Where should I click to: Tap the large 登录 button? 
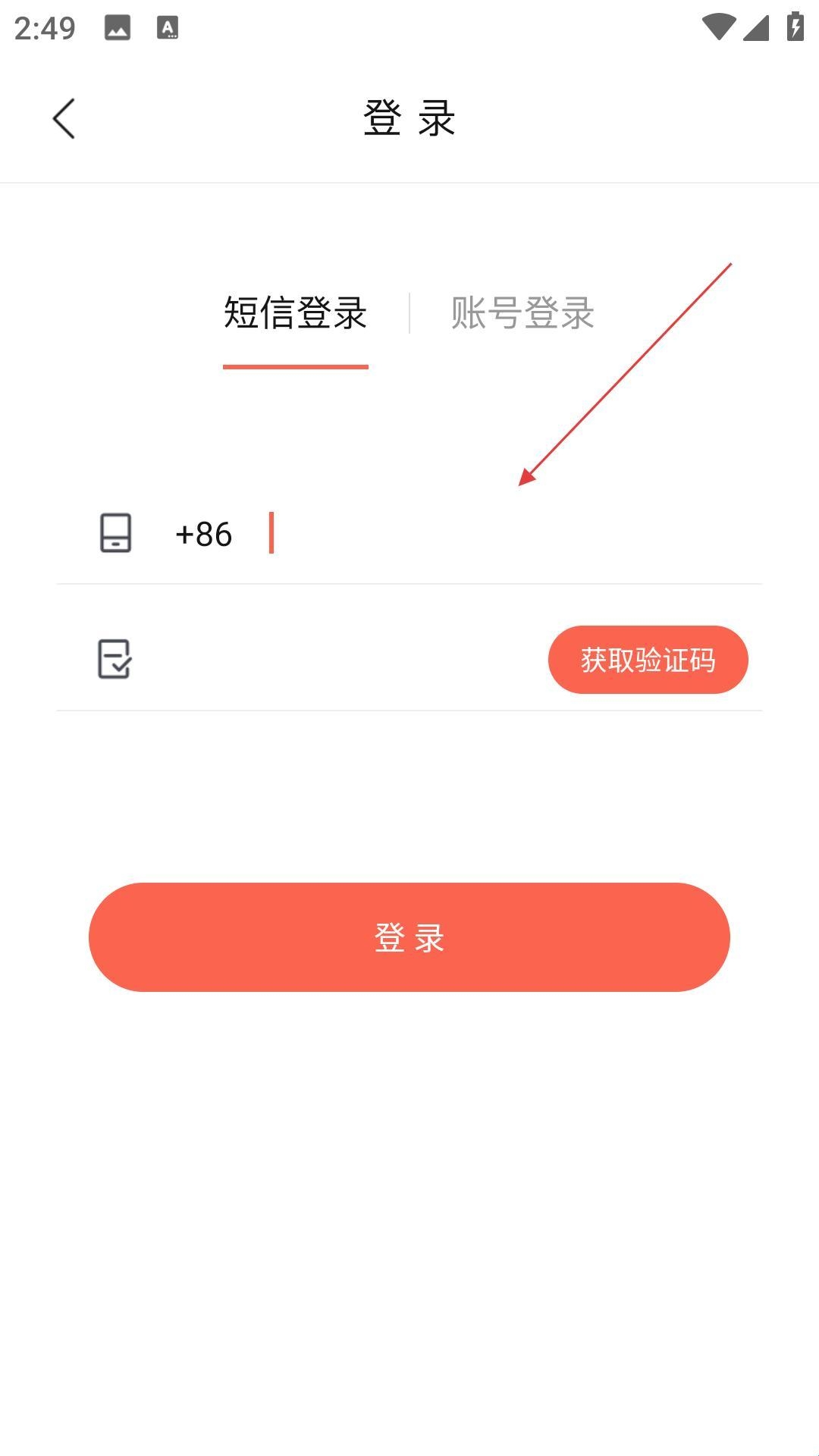coord(409,937)
